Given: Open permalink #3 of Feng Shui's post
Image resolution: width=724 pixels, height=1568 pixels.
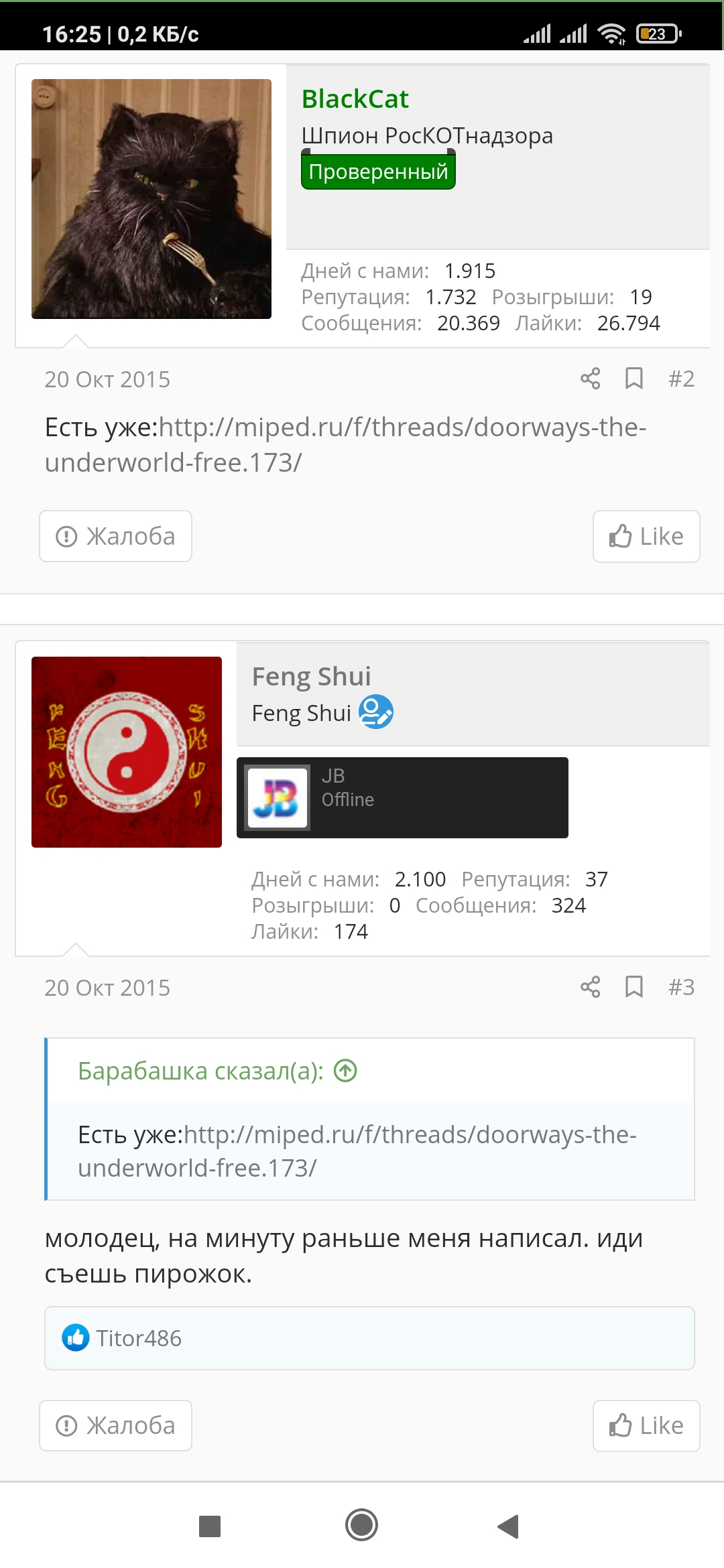Looking at the screenshot, I should coord(681,987).
